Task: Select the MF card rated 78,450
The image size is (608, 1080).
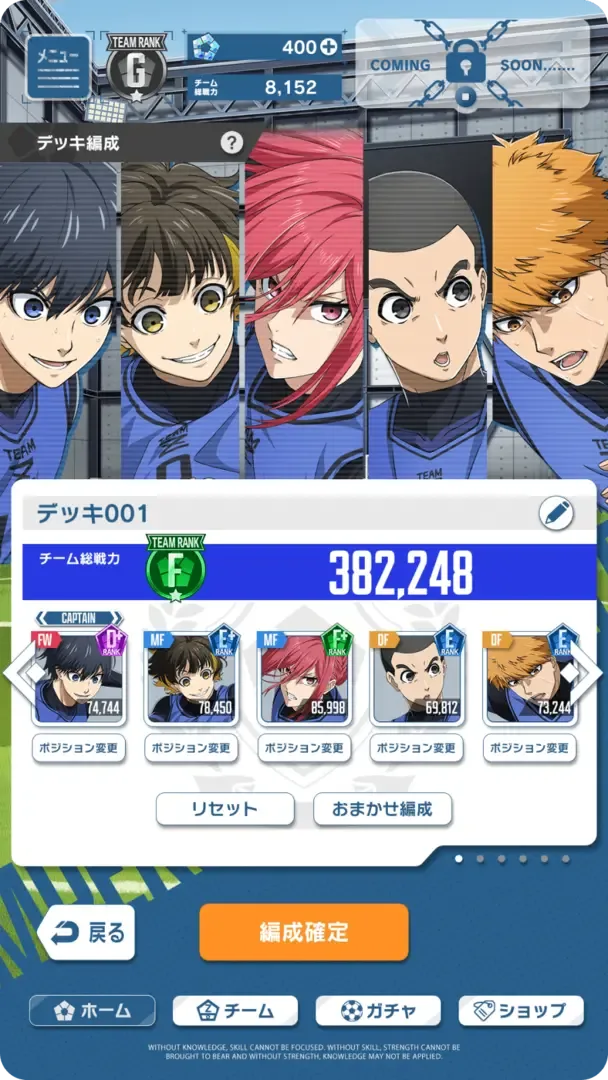Action: [191, 678]
